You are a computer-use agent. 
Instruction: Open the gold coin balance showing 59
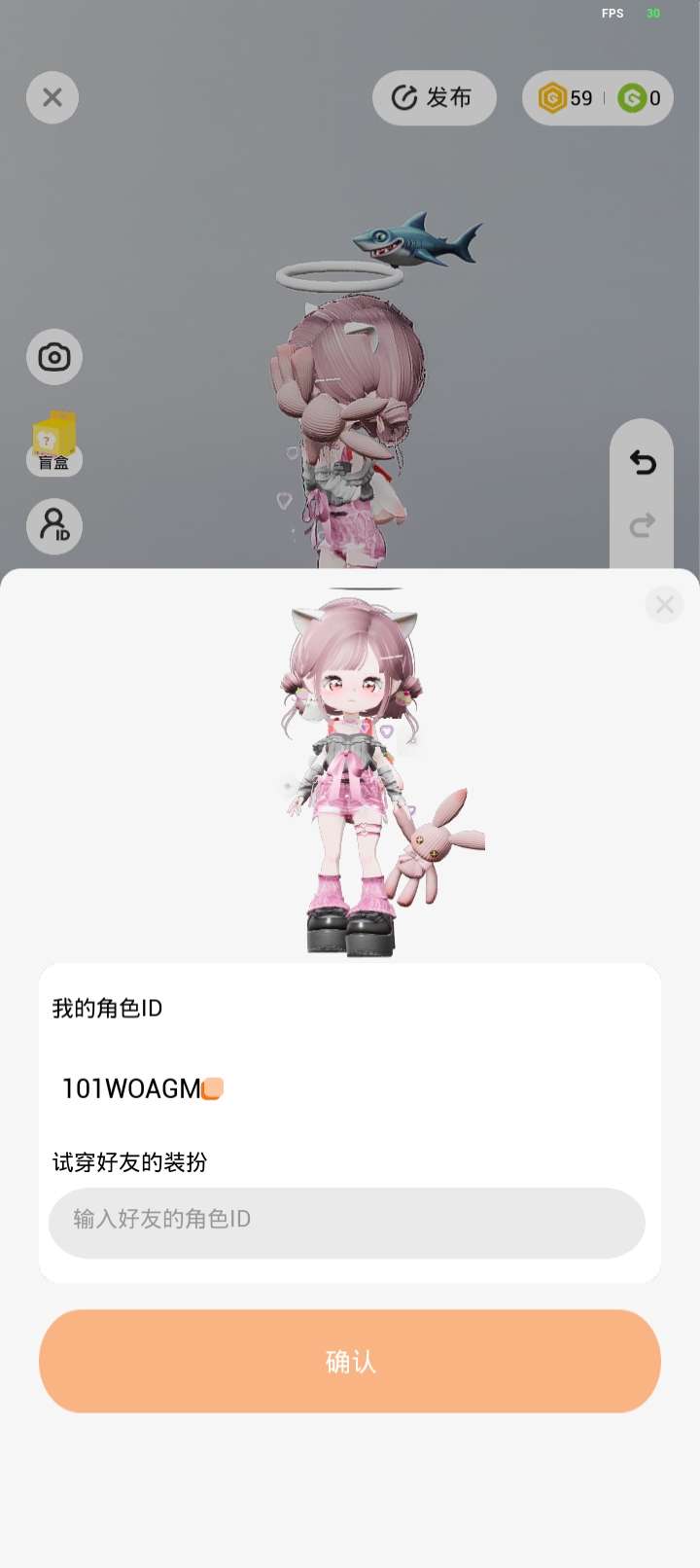pos(567,98)
